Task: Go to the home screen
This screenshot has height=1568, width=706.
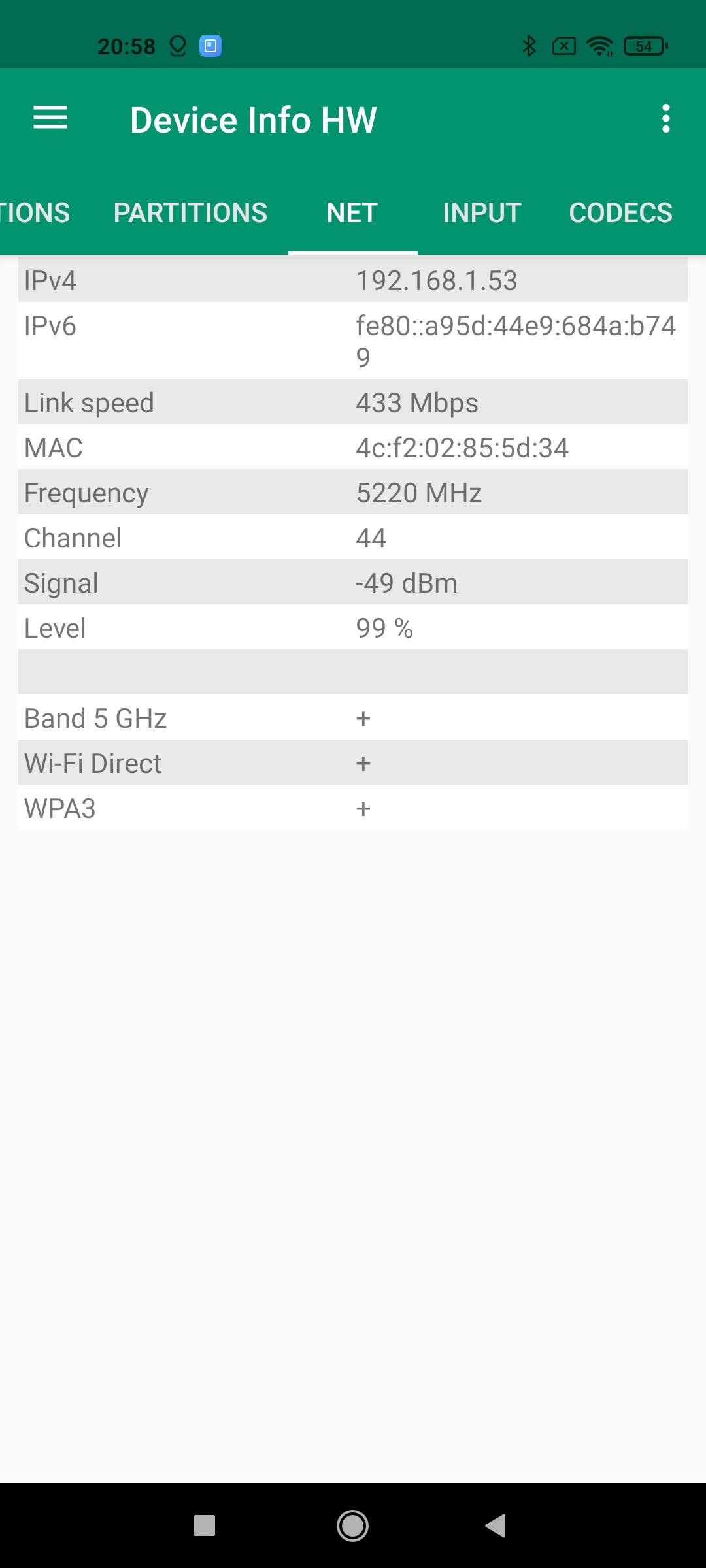Action: pyautogui.click(x=352, y=1526)
